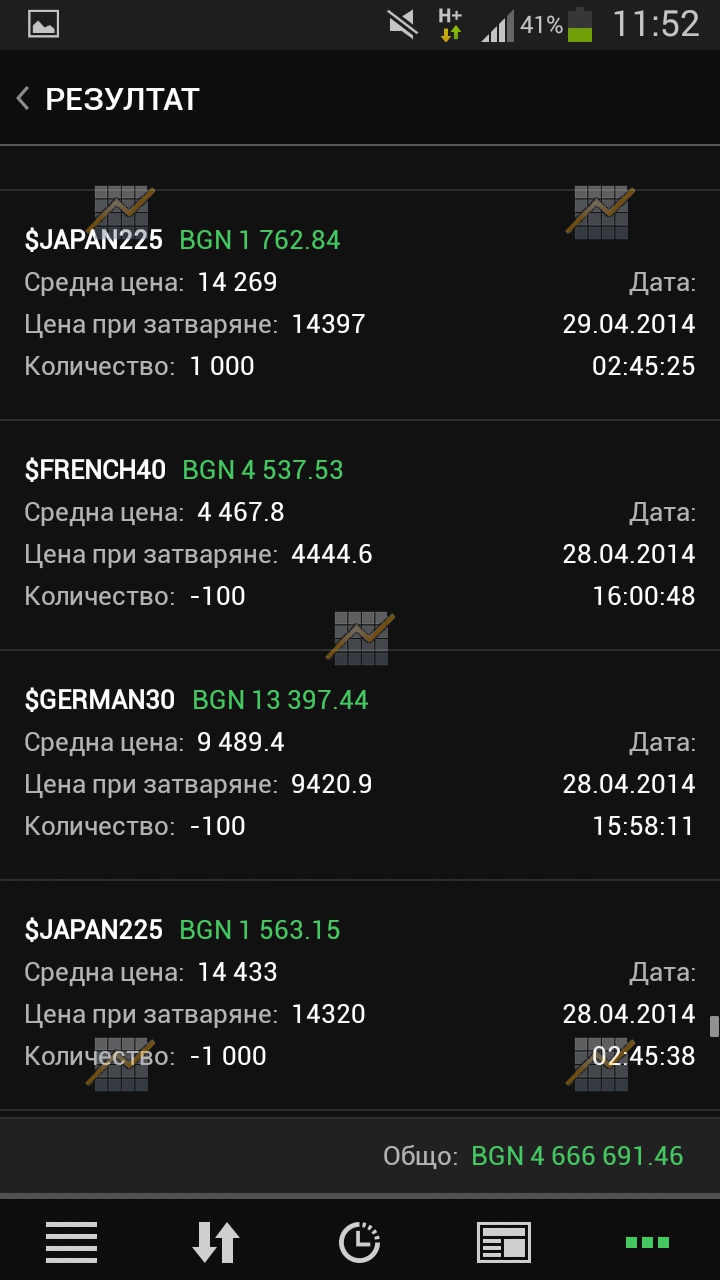This screenshot has height=1280, width=720.
Task: Open the $JAPAN225 result BGN 1 762.84
Action: pos(360,305)
